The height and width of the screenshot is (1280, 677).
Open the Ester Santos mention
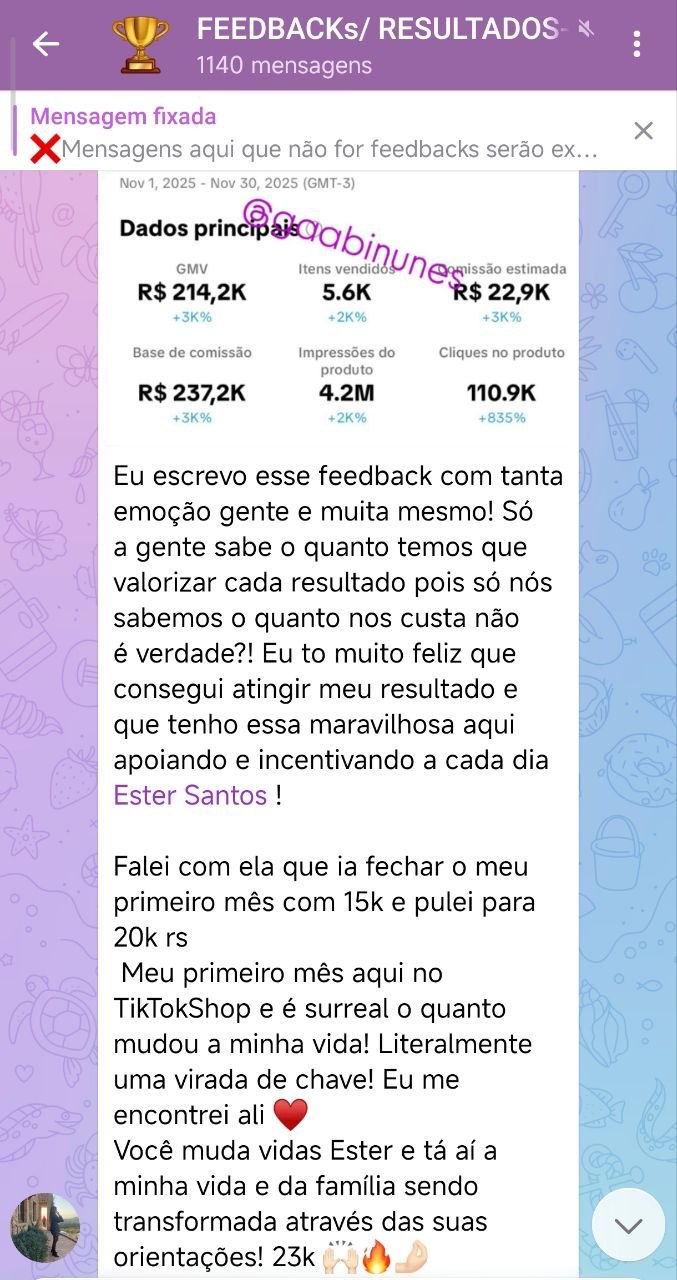[x=190, y=796]
